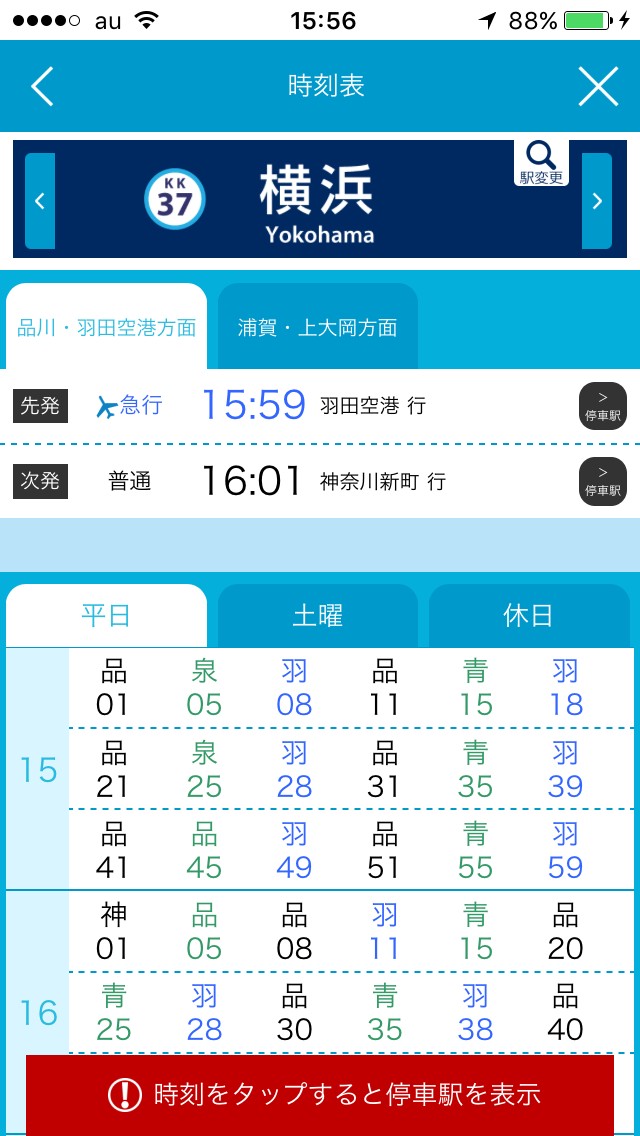Switch to the 土曜 timetable tab
640x1136 pixels.
[318, 615]
